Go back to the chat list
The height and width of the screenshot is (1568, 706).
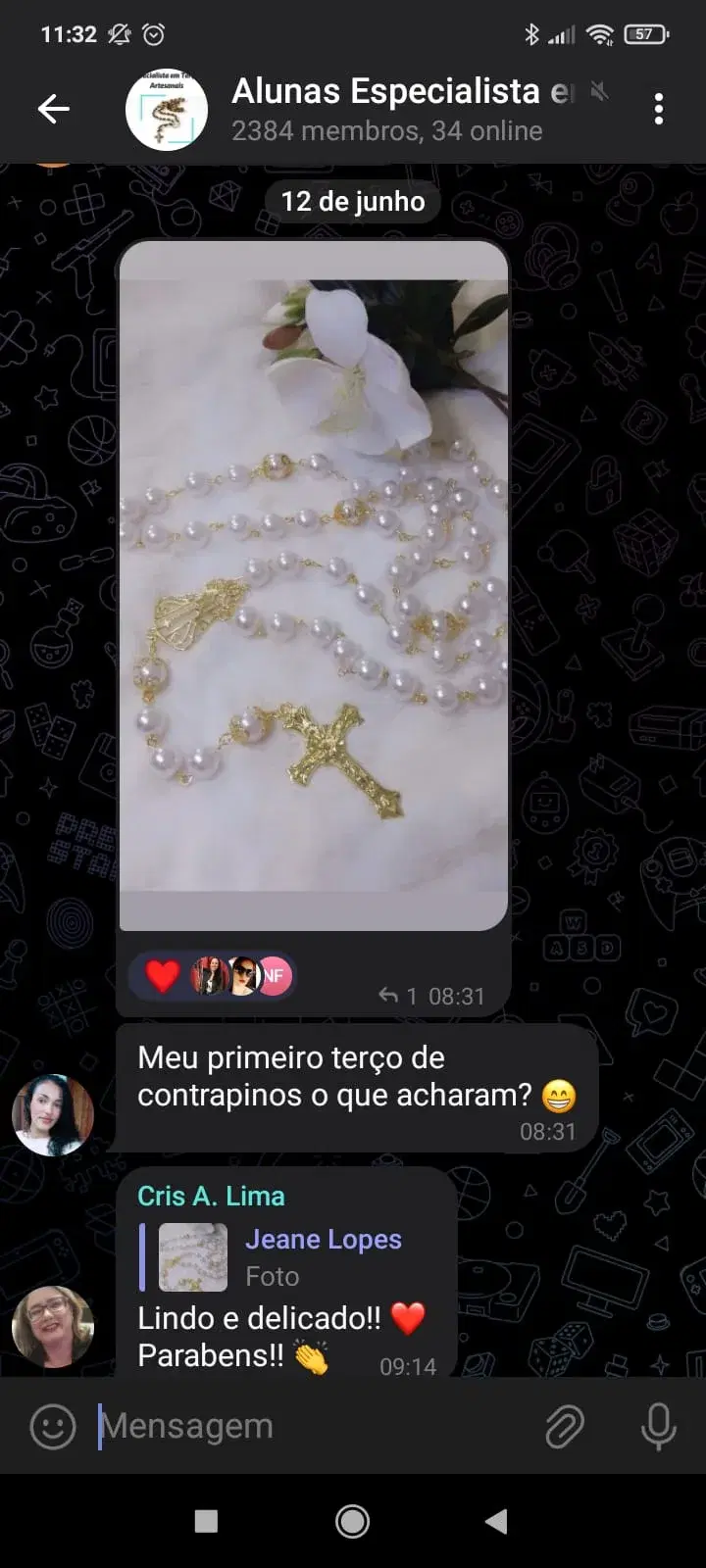[x=54, y=109]
